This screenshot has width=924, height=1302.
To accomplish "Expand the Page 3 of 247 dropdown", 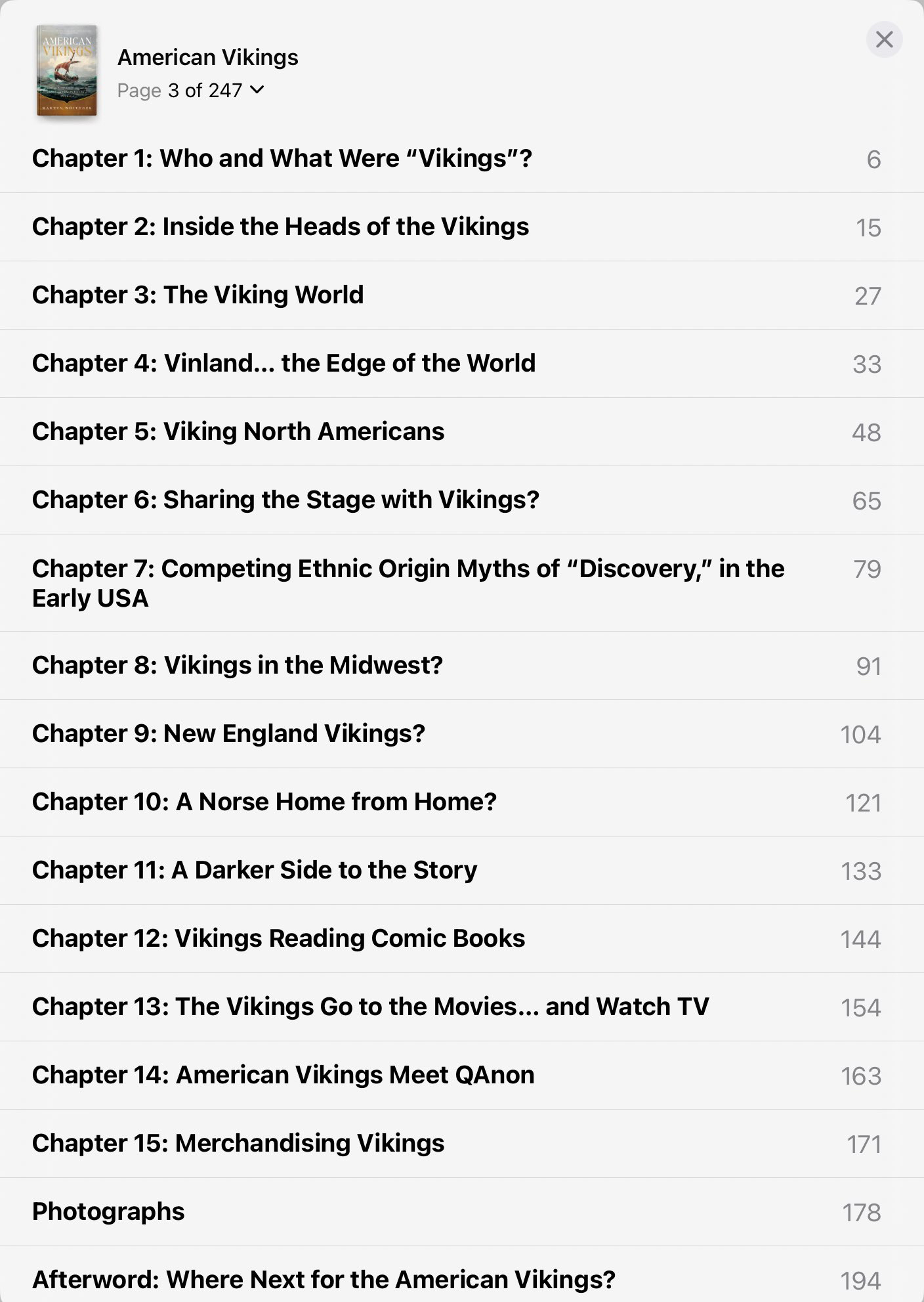I will pos(257,90).
